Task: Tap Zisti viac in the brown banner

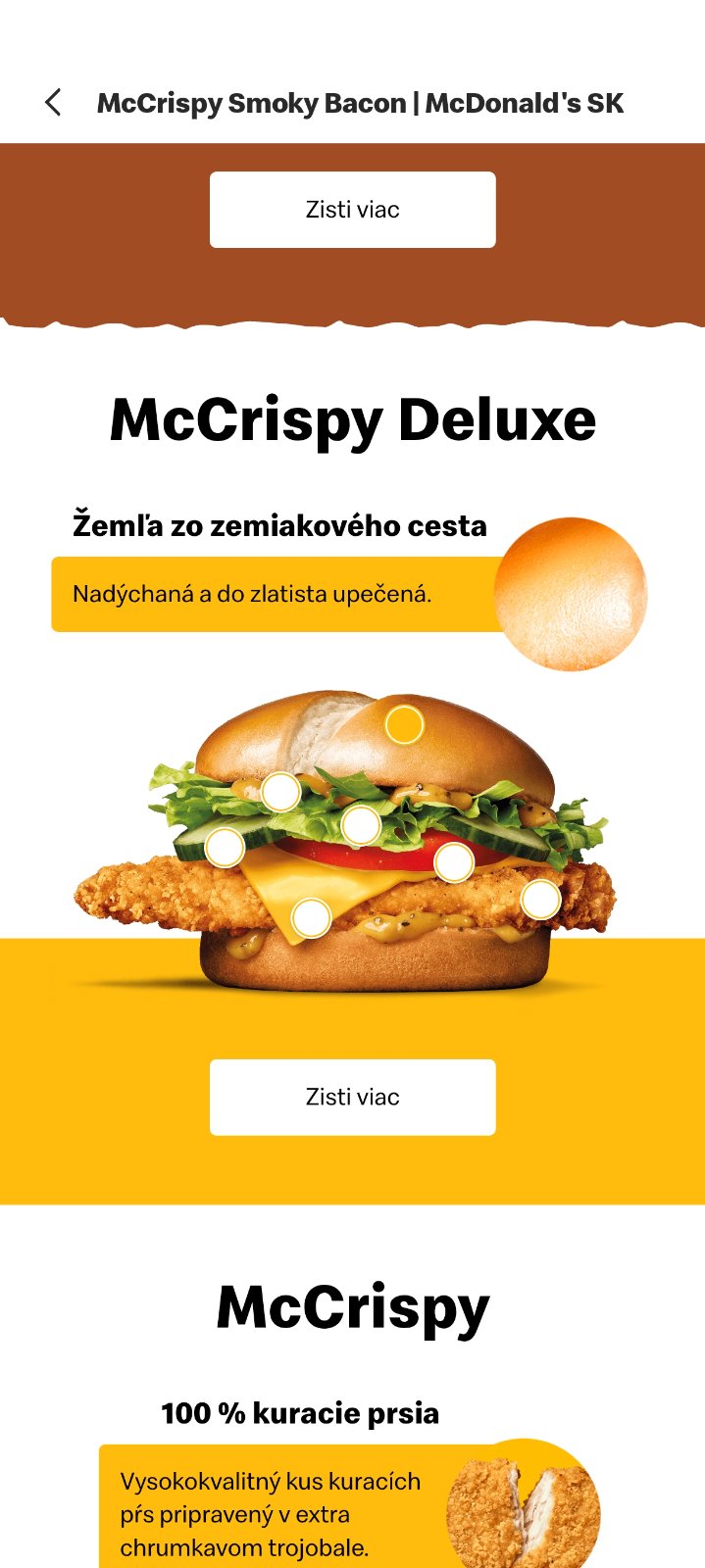Action: tap(352, 210)
